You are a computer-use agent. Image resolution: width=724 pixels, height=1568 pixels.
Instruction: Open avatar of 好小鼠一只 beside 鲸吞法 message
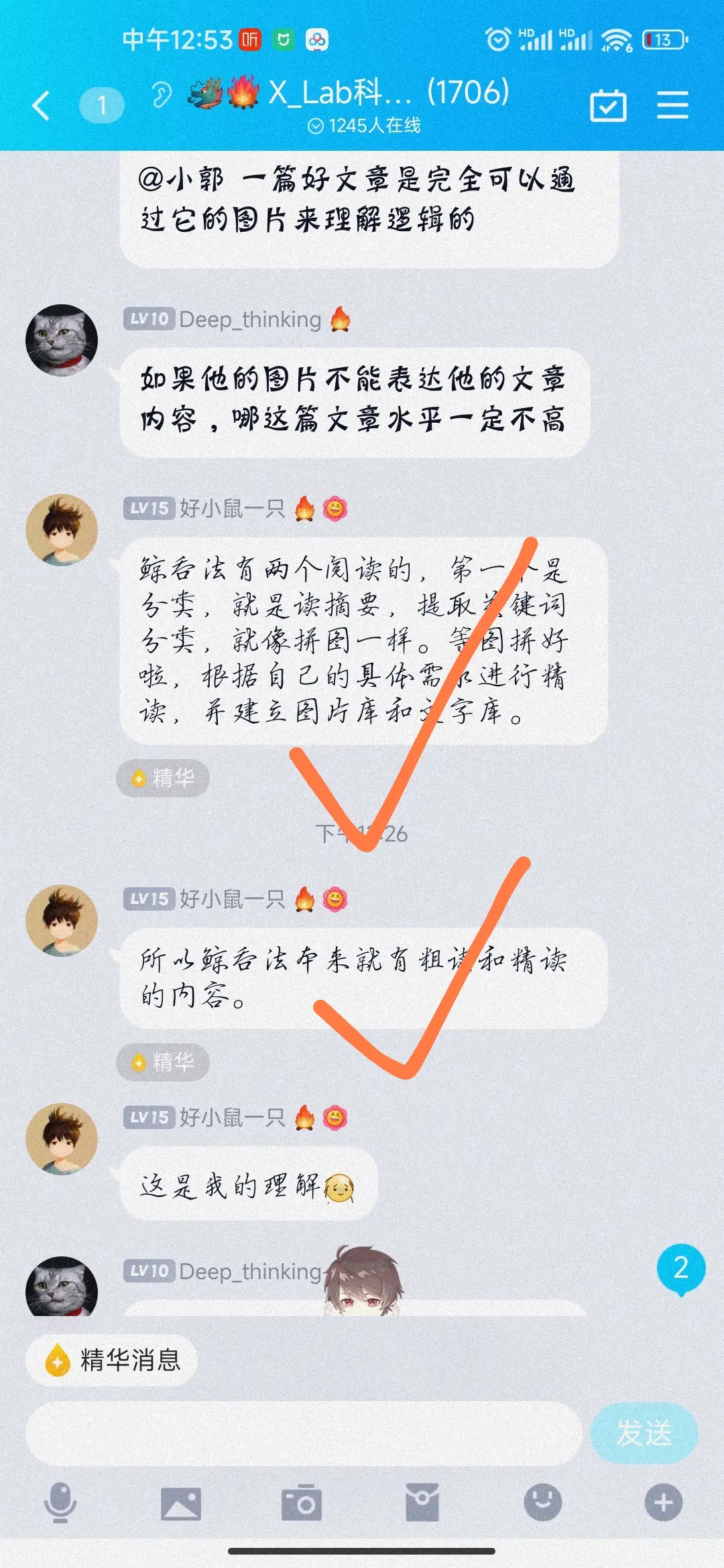pos(62,531)
